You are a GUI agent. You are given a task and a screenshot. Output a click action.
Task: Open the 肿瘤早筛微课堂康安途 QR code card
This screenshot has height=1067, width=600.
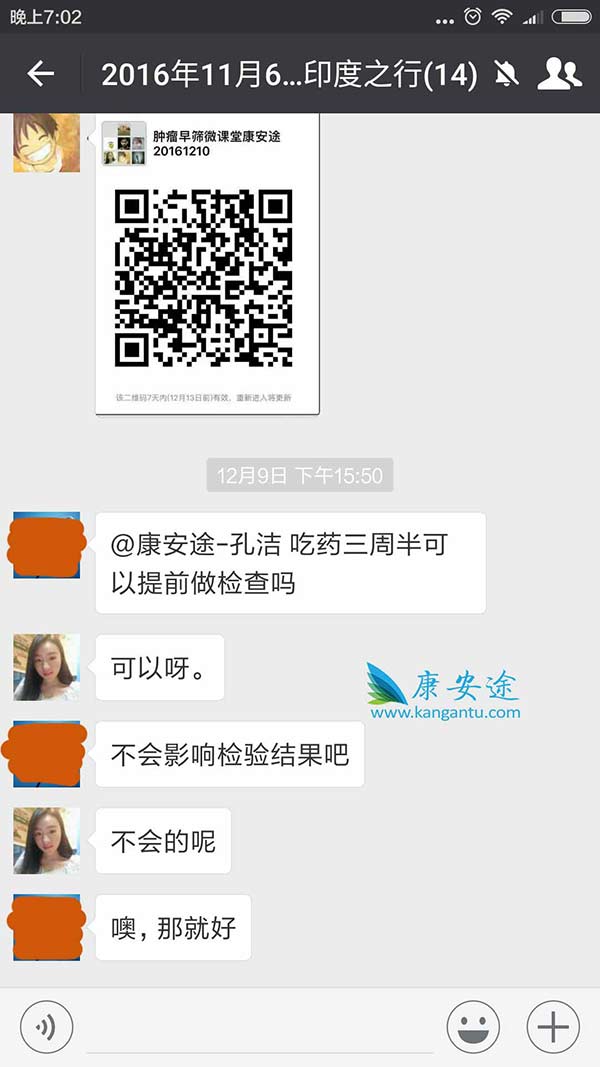pos(207,265)
